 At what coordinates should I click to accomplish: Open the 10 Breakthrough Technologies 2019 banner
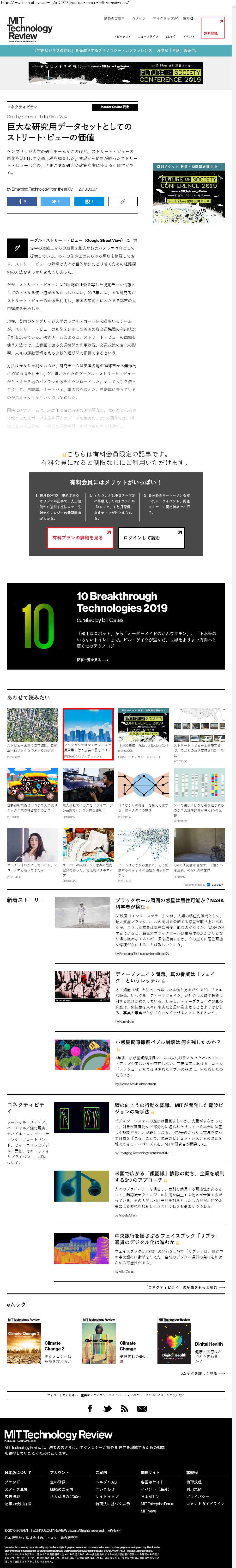[x=115, y=626]
